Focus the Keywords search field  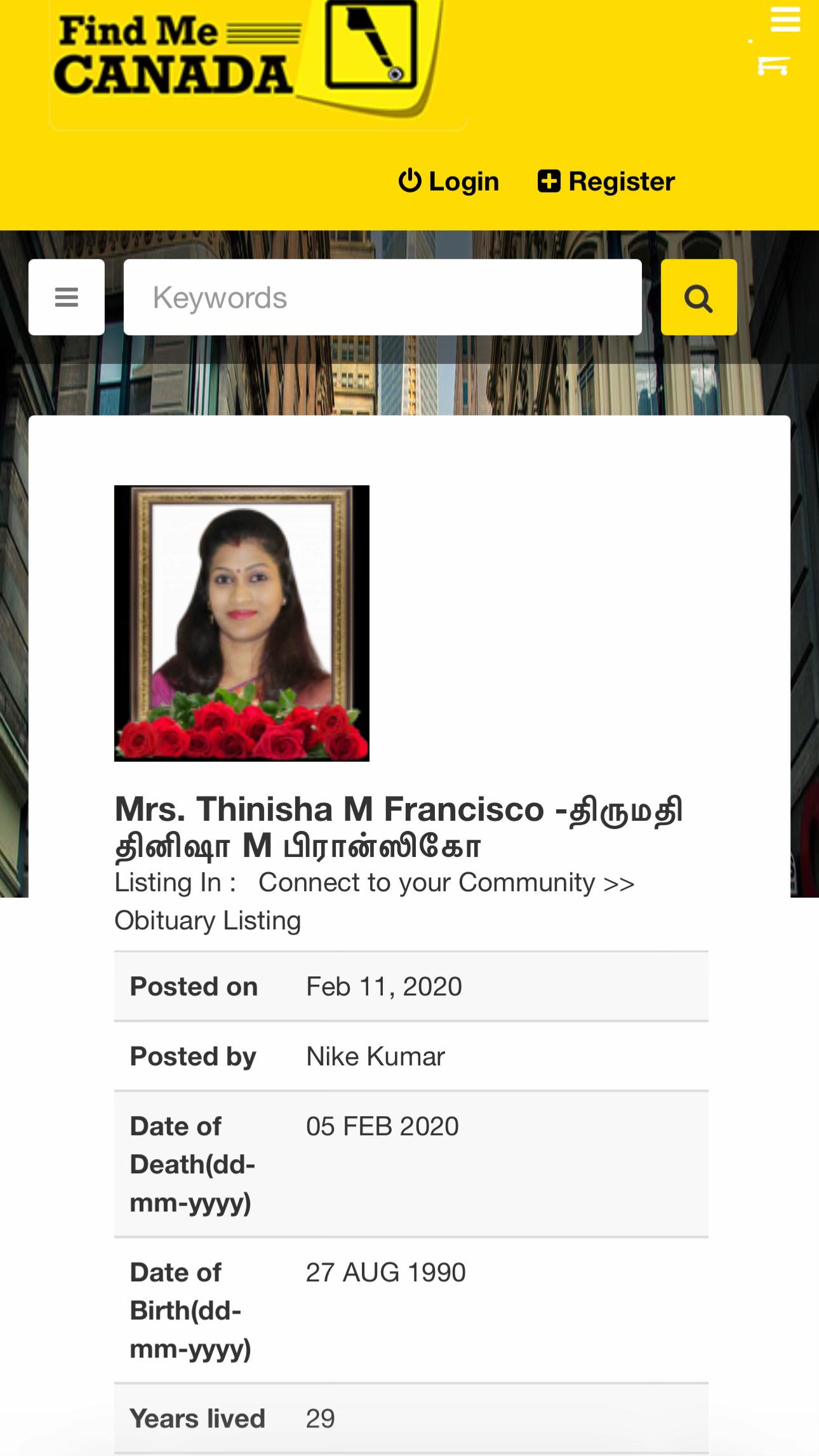tap(383, 297)
